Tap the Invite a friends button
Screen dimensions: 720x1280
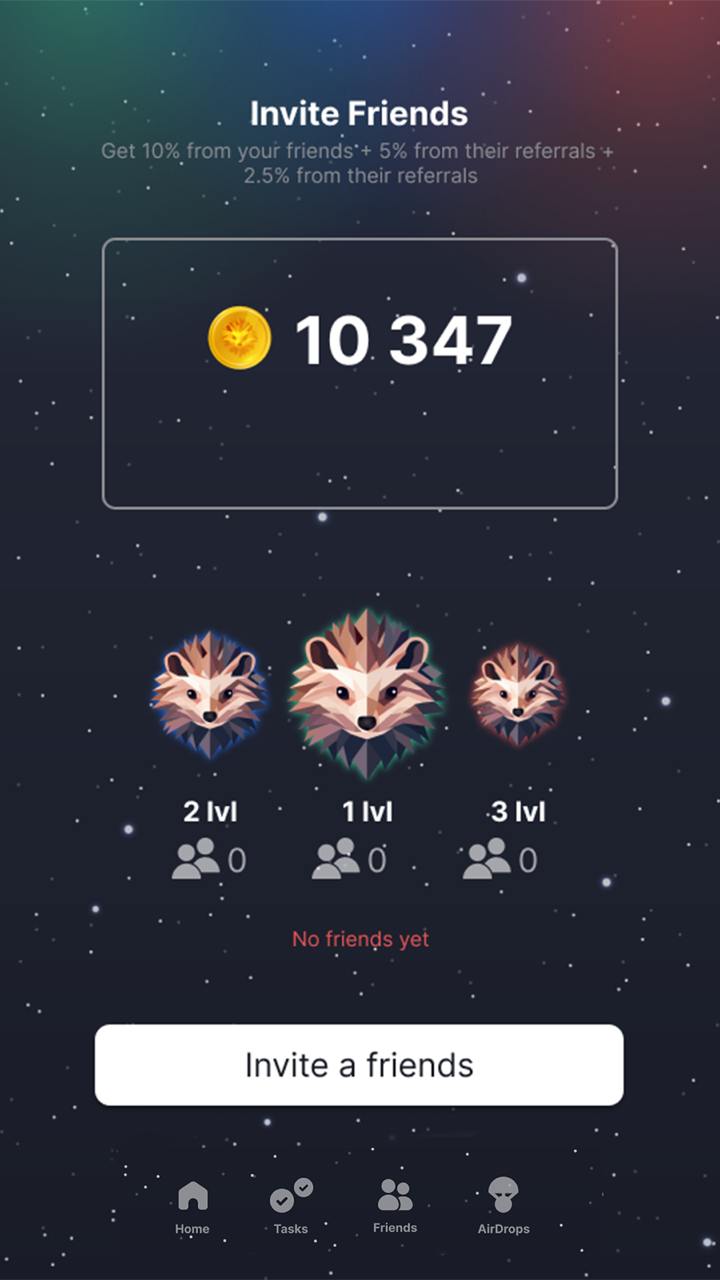(359, 1065)
